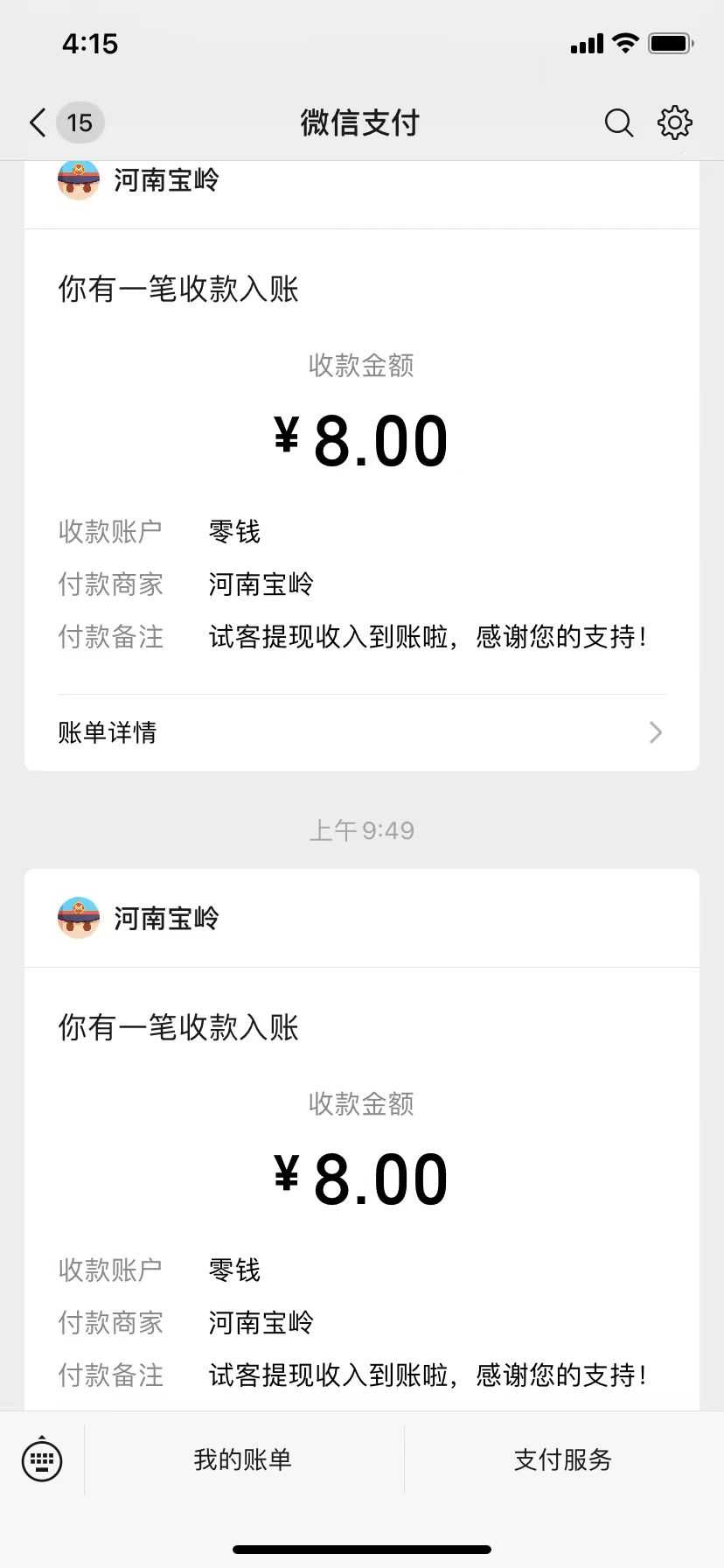Open WeChat Pay settings gear
The image size is (724, 1568).
pyautogui.click(x=674, y=123)
